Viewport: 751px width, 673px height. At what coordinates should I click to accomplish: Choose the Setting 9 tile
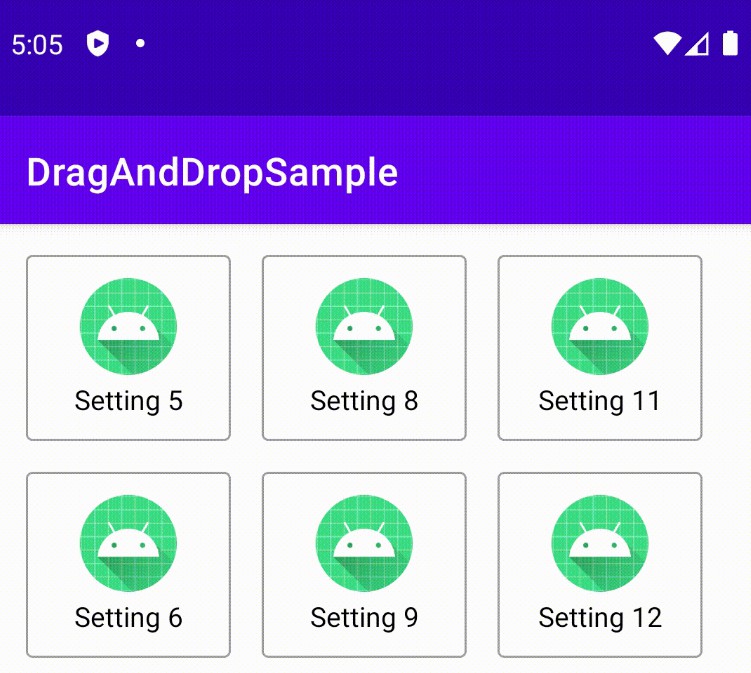pos(364,565)
